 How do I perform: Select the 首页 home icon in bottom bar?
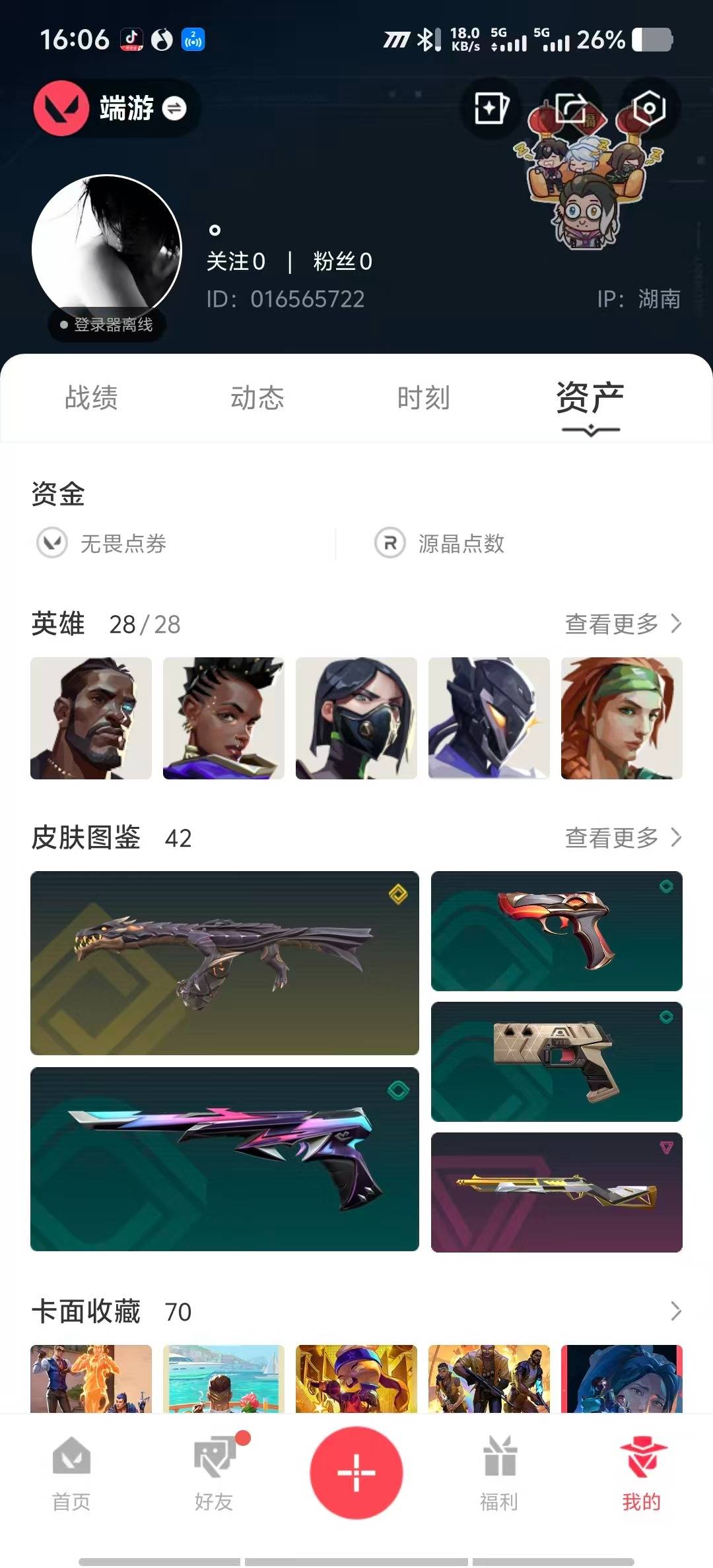tap(71, 1472)
